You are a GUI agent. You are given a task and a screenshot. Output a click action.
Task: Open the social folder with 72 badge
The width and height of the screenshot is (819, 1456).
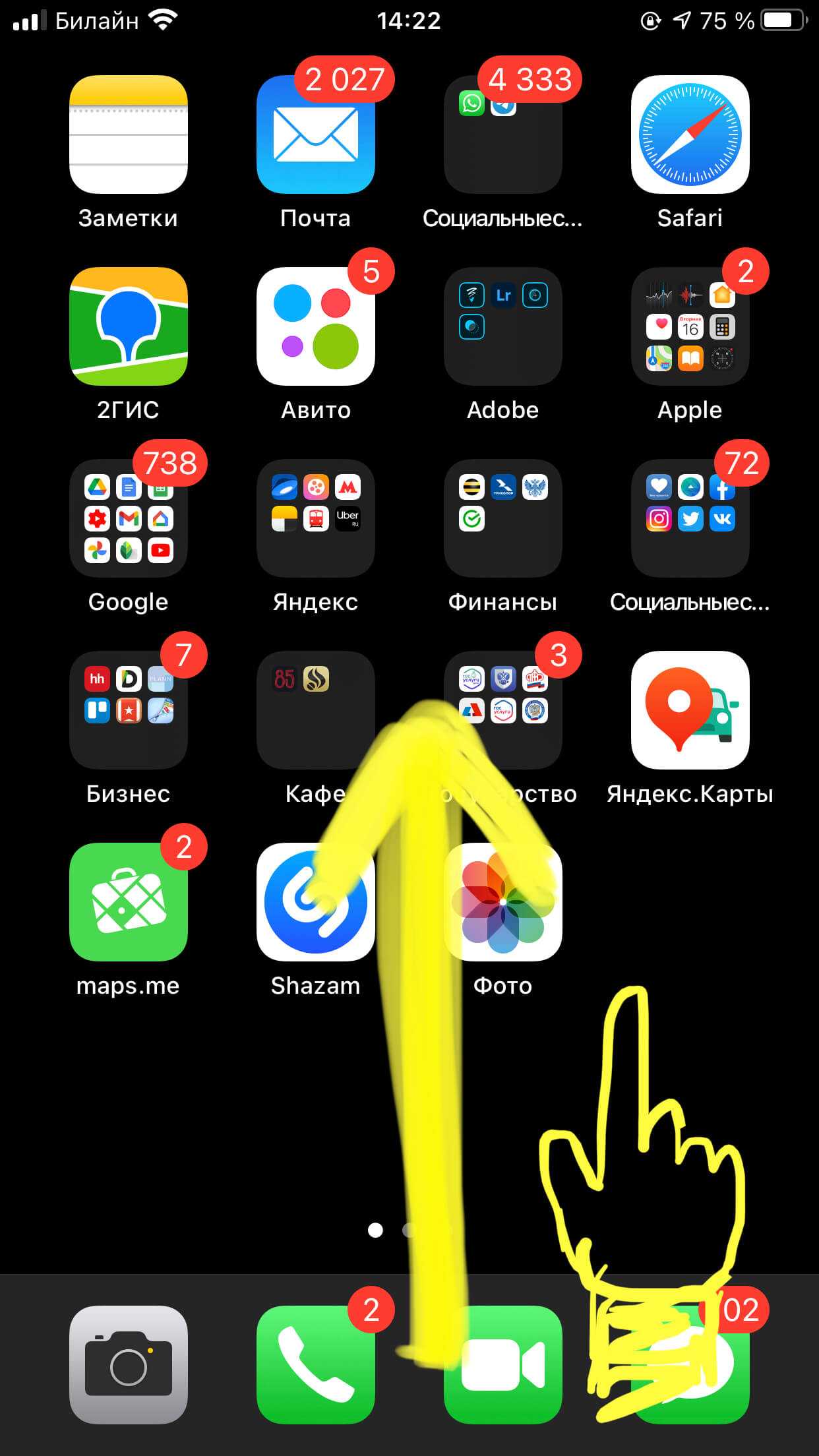(690, 518)
